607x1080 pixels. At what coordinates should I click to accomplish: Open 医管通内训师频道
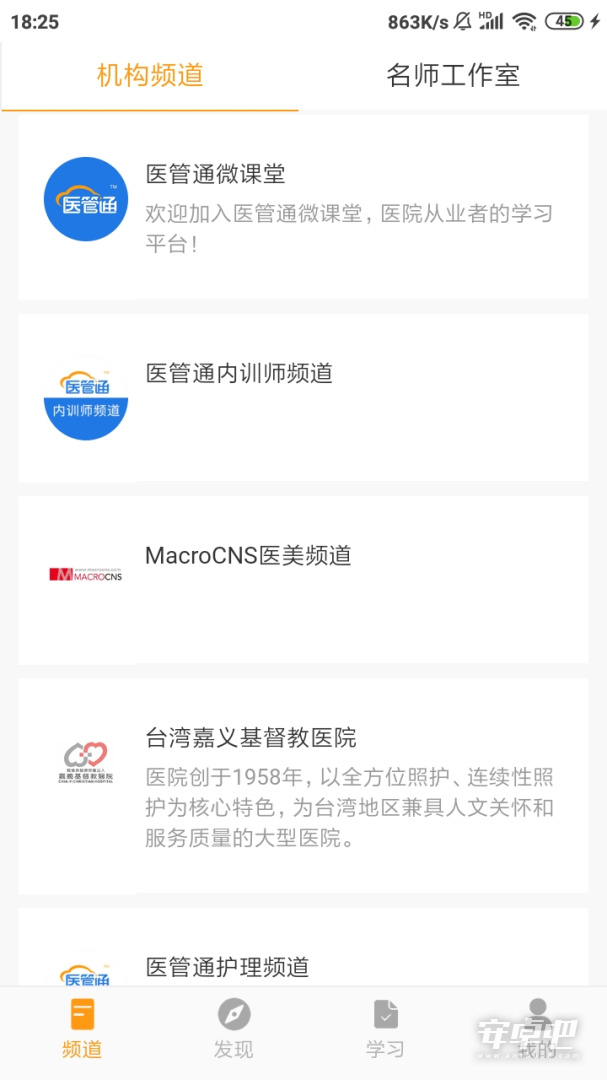(x=303, y=398)
